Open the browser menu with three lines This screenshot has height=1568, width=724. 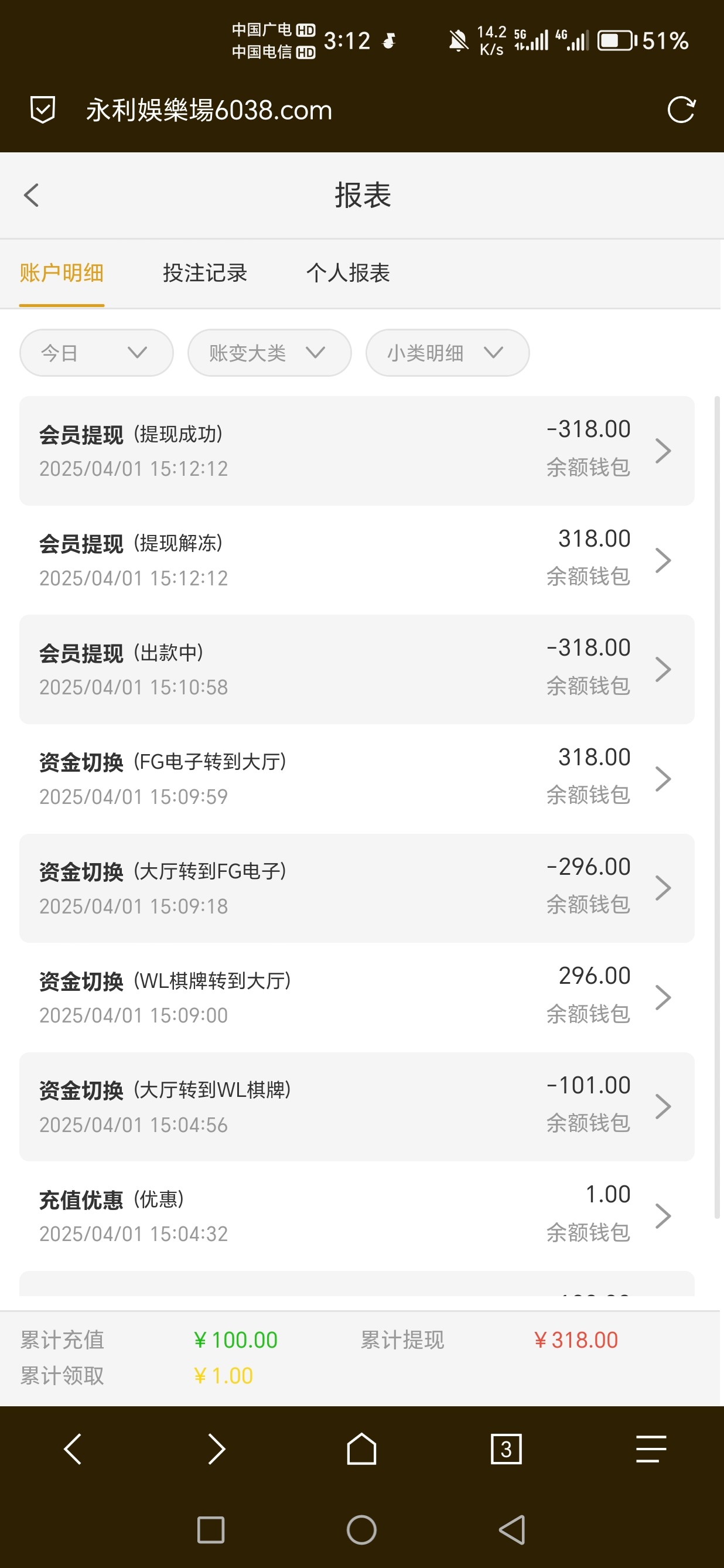tap(651, 1449)
